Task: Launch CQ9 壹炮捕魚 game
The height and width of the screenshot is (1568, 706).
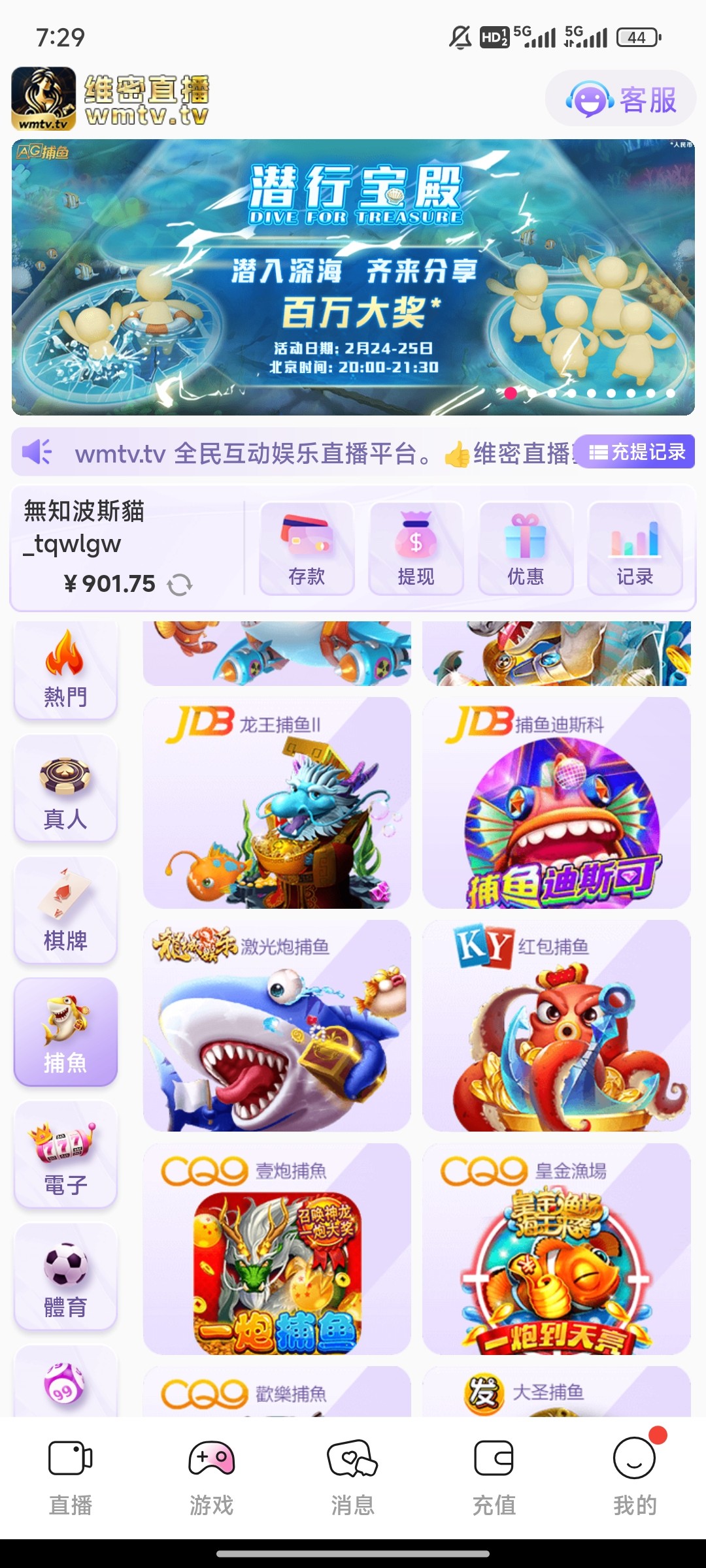Action: (277, 1249)
